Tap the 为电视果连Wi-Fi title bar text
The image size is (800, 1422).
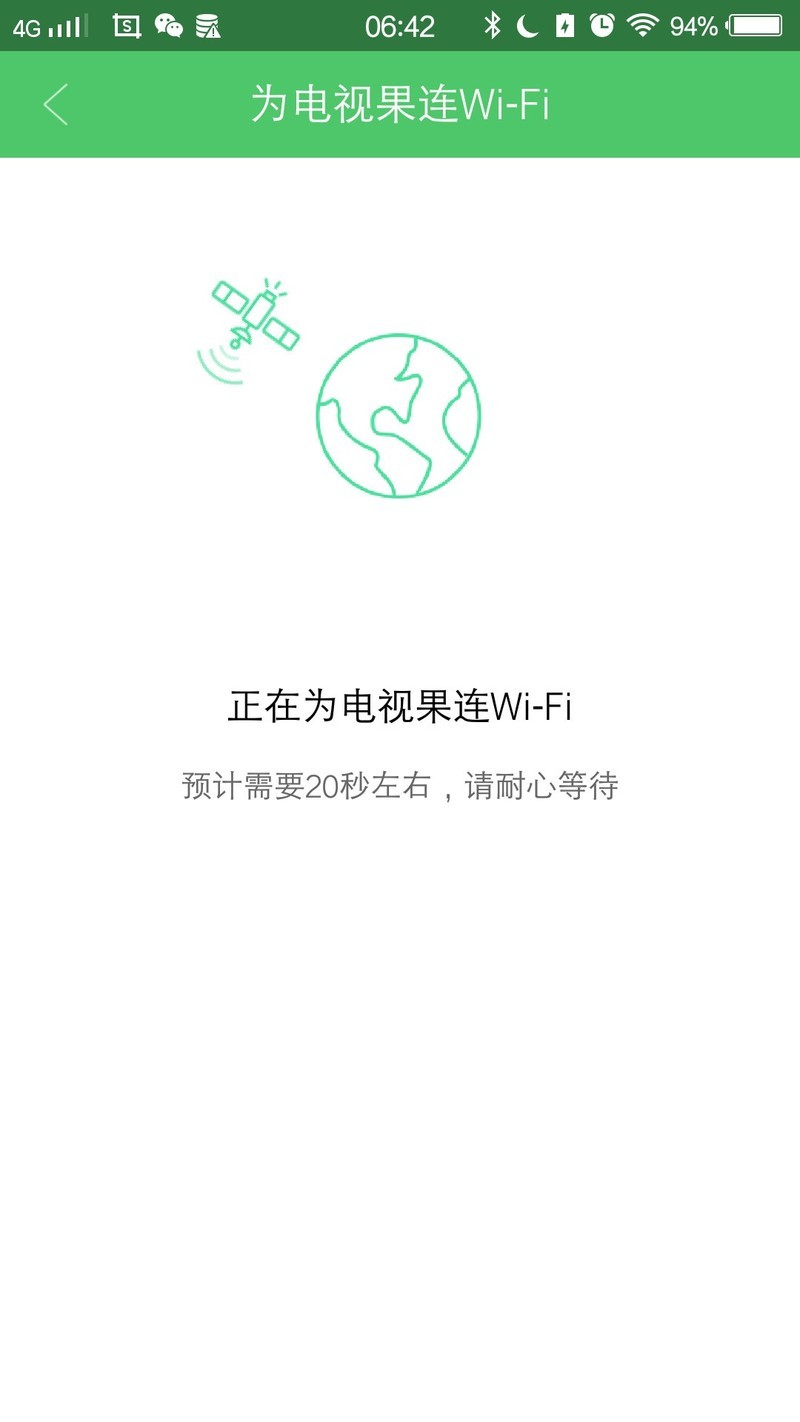coord(400,104)
